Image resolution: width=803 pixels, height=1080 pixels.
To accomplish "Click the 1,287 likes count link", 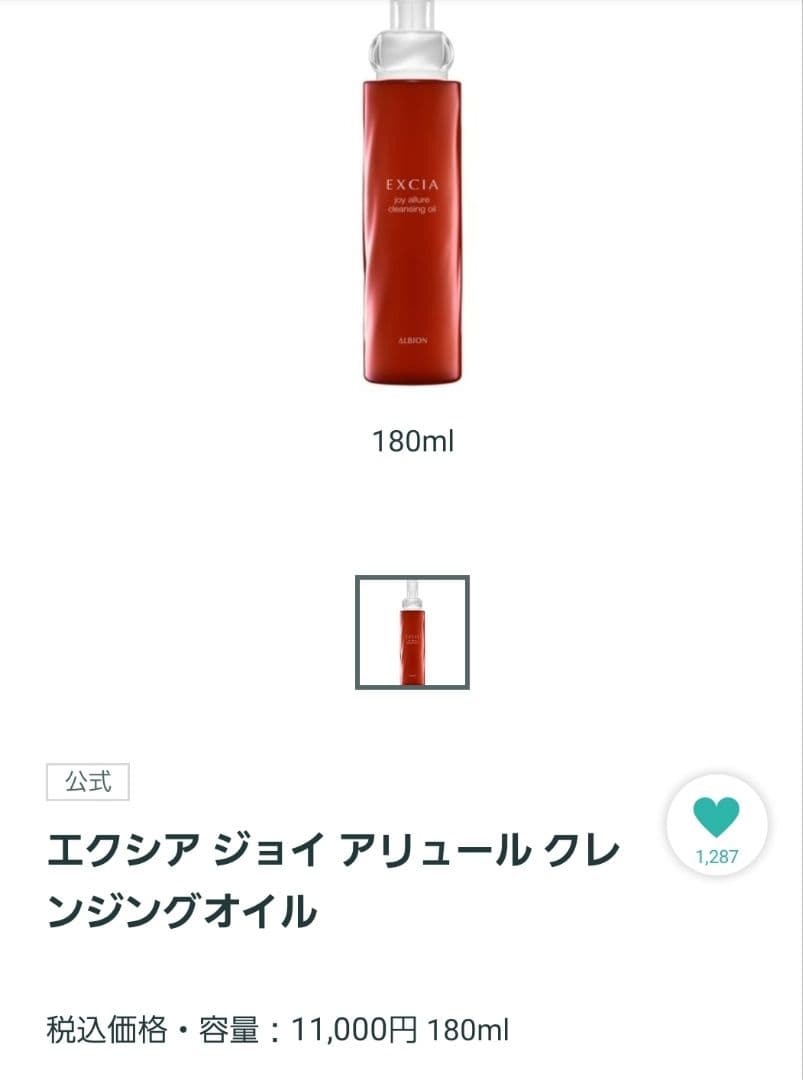I will [x=715, y=857].
